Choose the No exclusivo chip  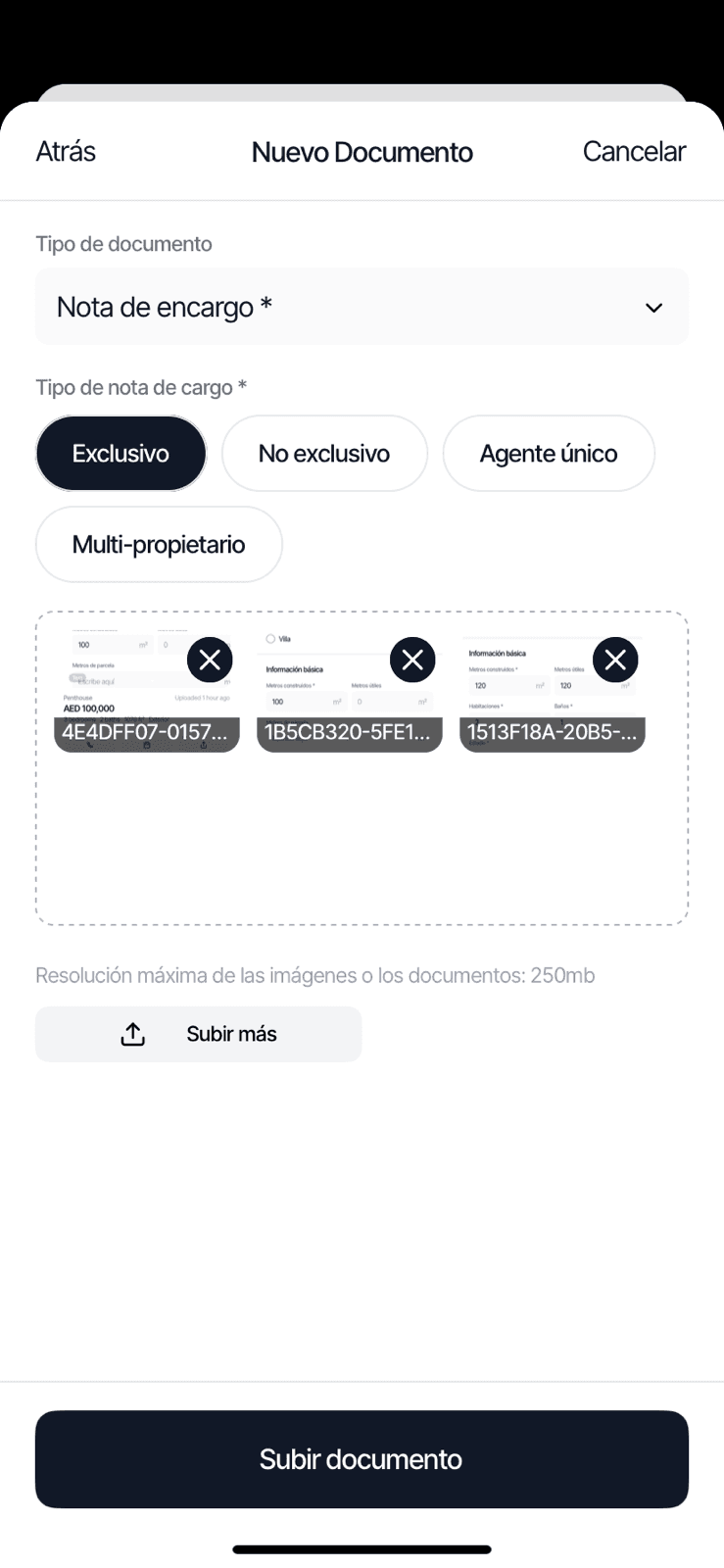[324, 454]
